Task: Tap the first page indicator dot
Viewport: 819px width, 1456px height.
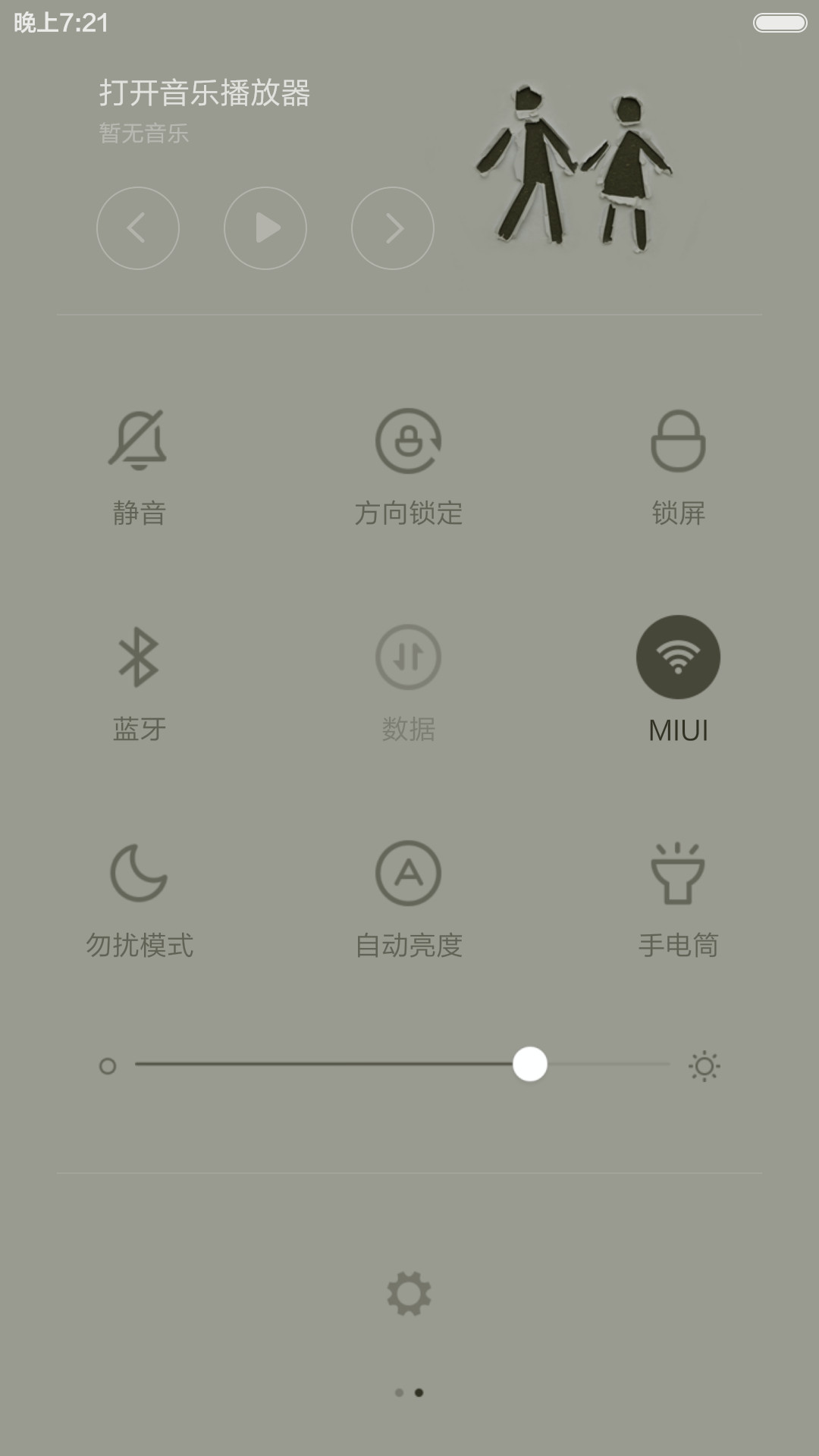Action: [399, 1392]
